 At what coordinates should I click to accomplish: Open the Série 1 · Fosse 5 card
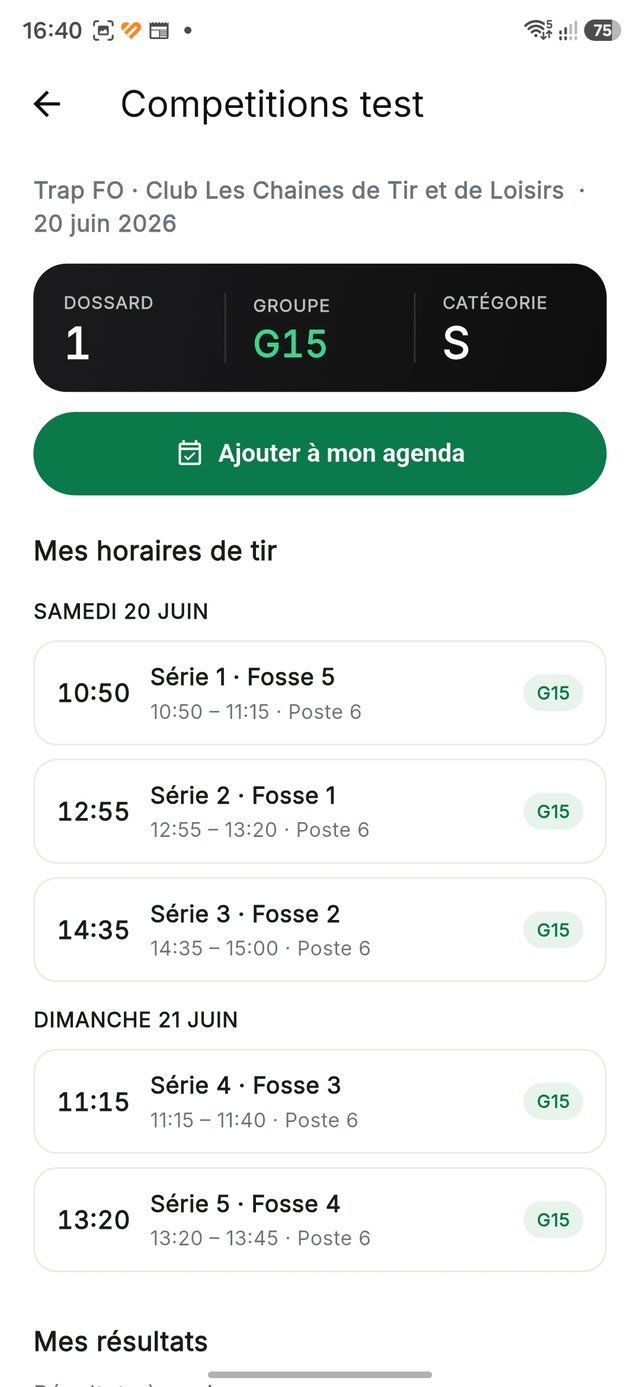[x=320, y=693]
